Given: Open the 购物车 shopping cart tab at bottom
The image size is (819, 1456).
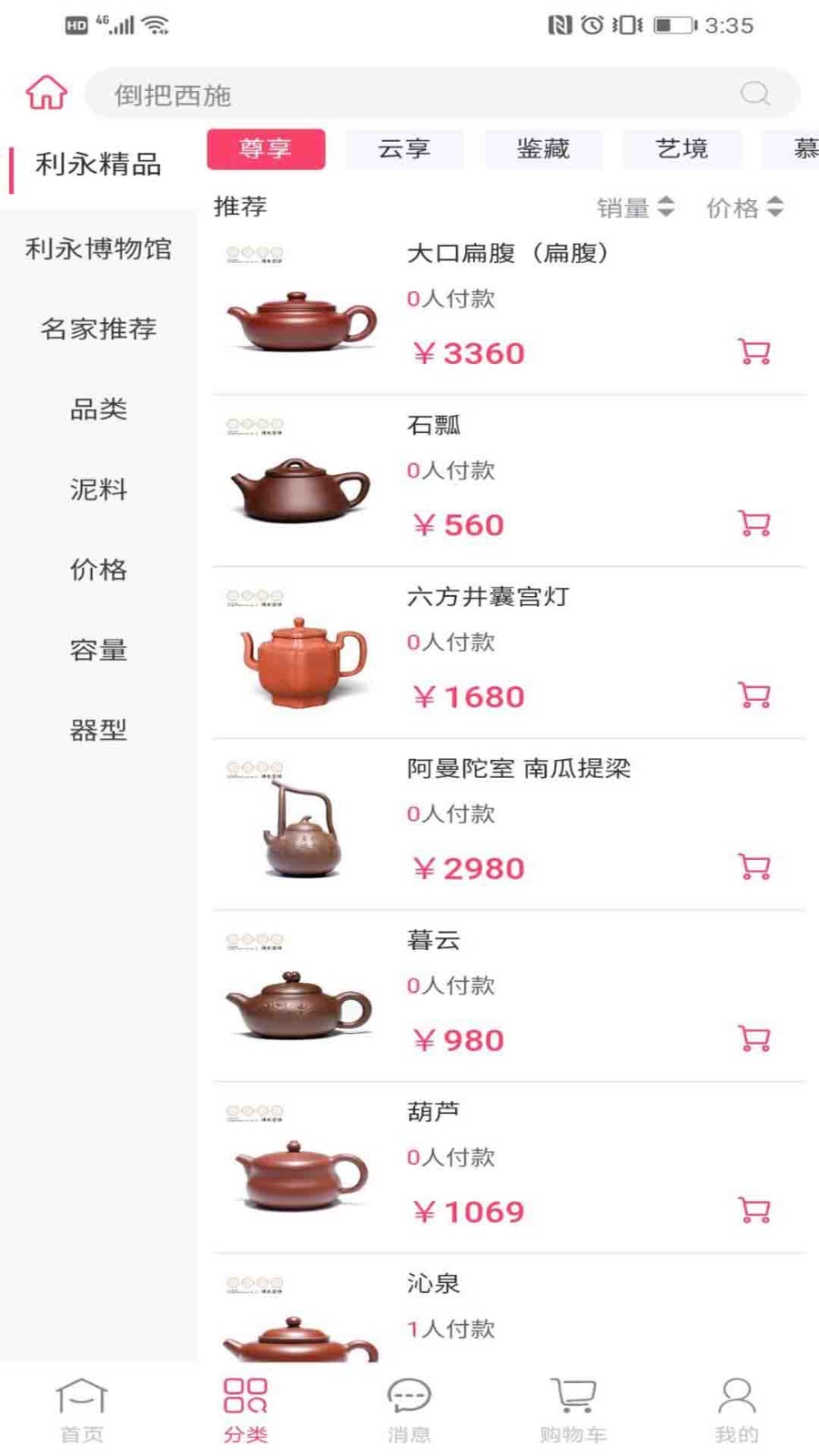Looking at the screenshot, I should coord(571,1406).
